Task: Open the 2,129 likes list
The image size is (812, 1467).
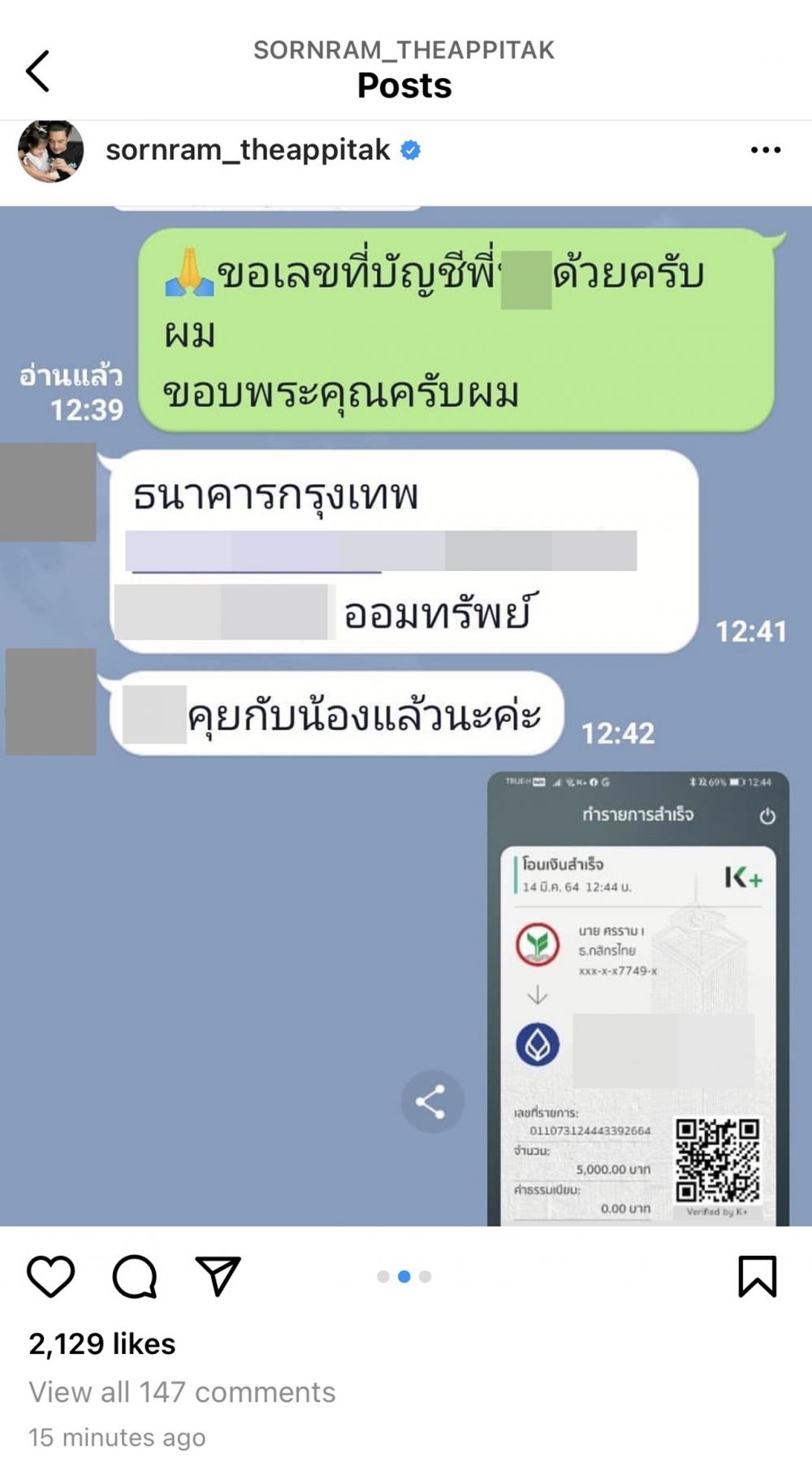Action: coord(102,1344)
